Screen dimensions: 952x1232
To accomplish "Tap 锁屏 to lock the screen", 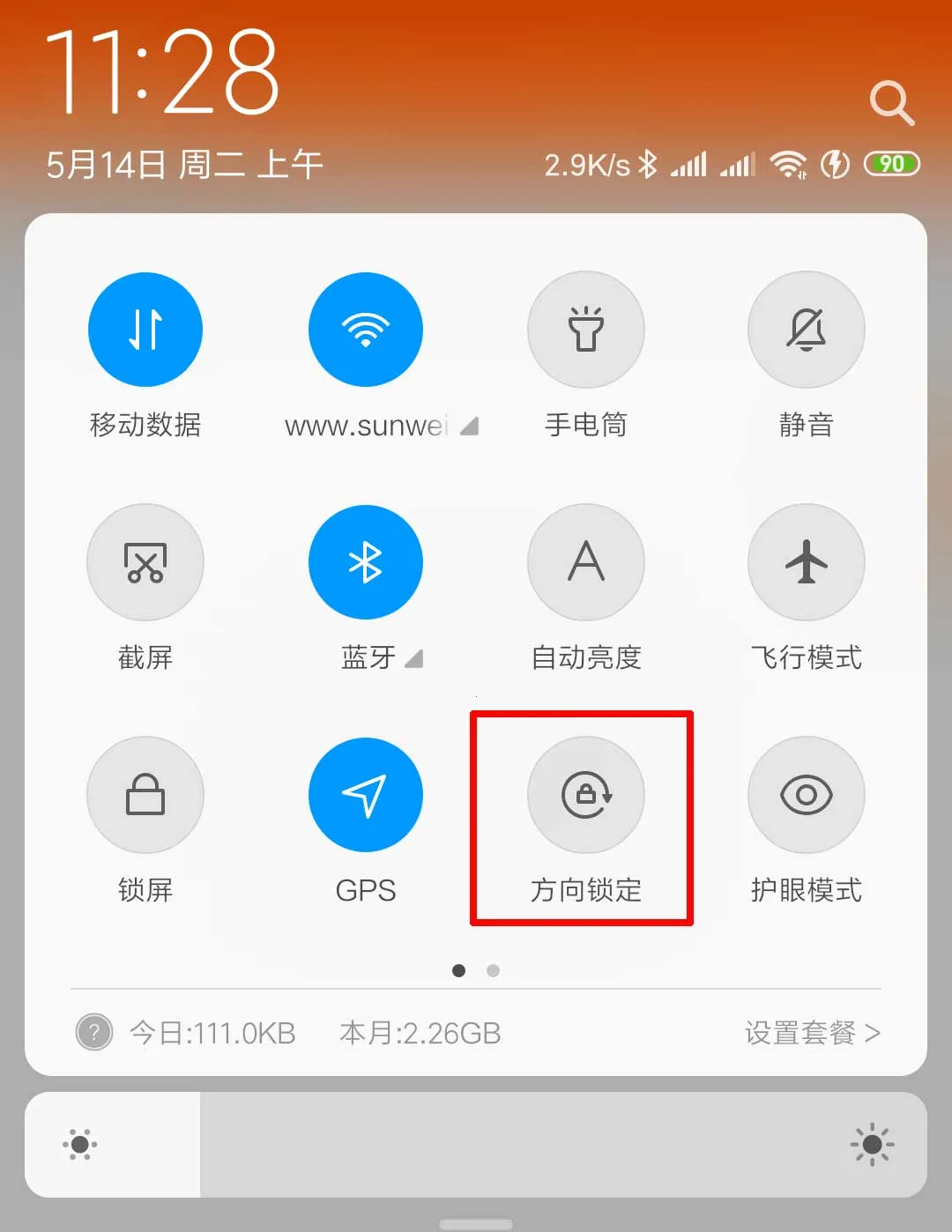I will pos(145,795).
